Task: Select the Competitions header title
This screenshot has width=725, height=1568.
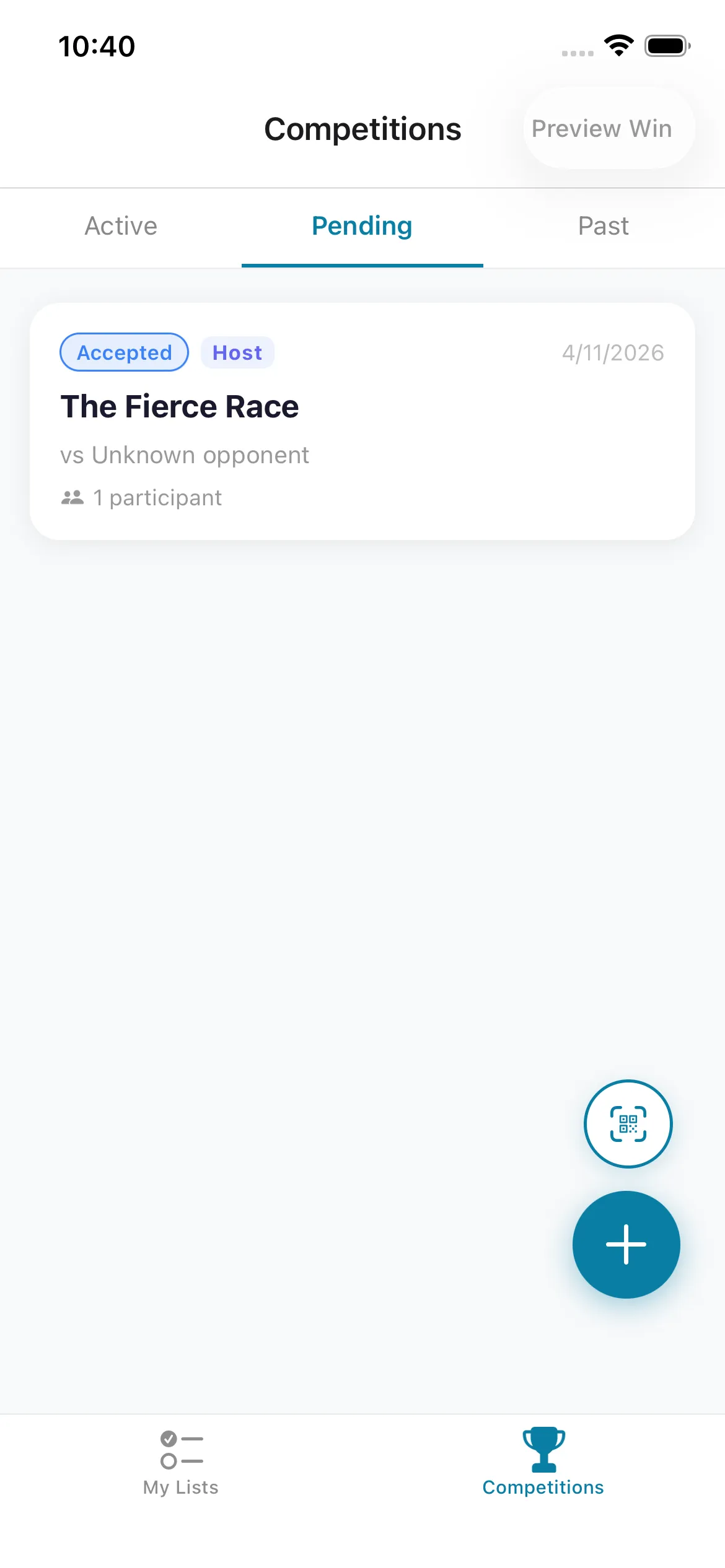Action: click(x=362, y=129)
